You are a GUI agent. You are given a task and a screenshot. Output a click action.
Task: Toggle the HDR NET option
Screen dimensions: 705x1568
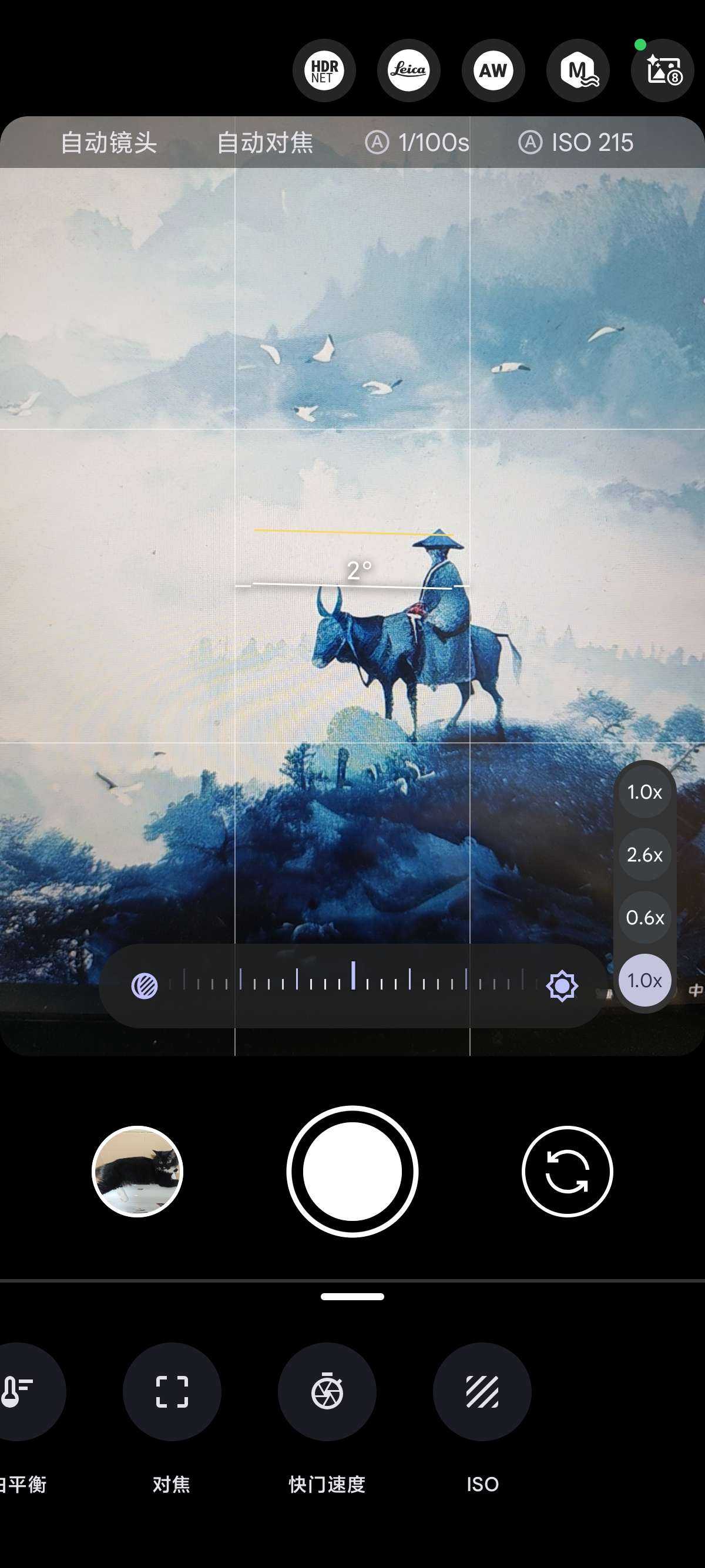pos(324,70)
